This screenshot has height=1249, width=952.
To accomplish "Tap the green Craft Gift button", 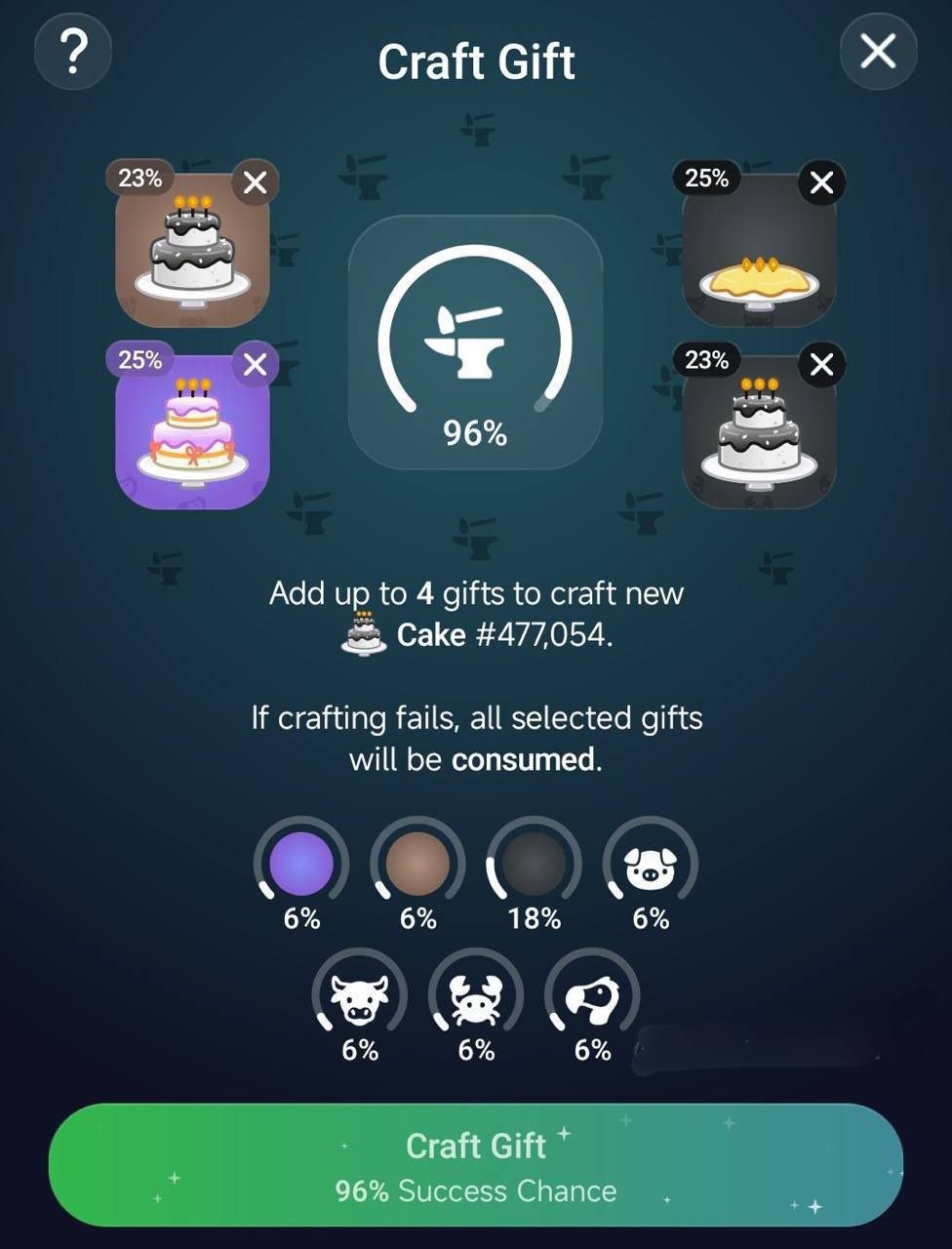I will pos(476,1165).
